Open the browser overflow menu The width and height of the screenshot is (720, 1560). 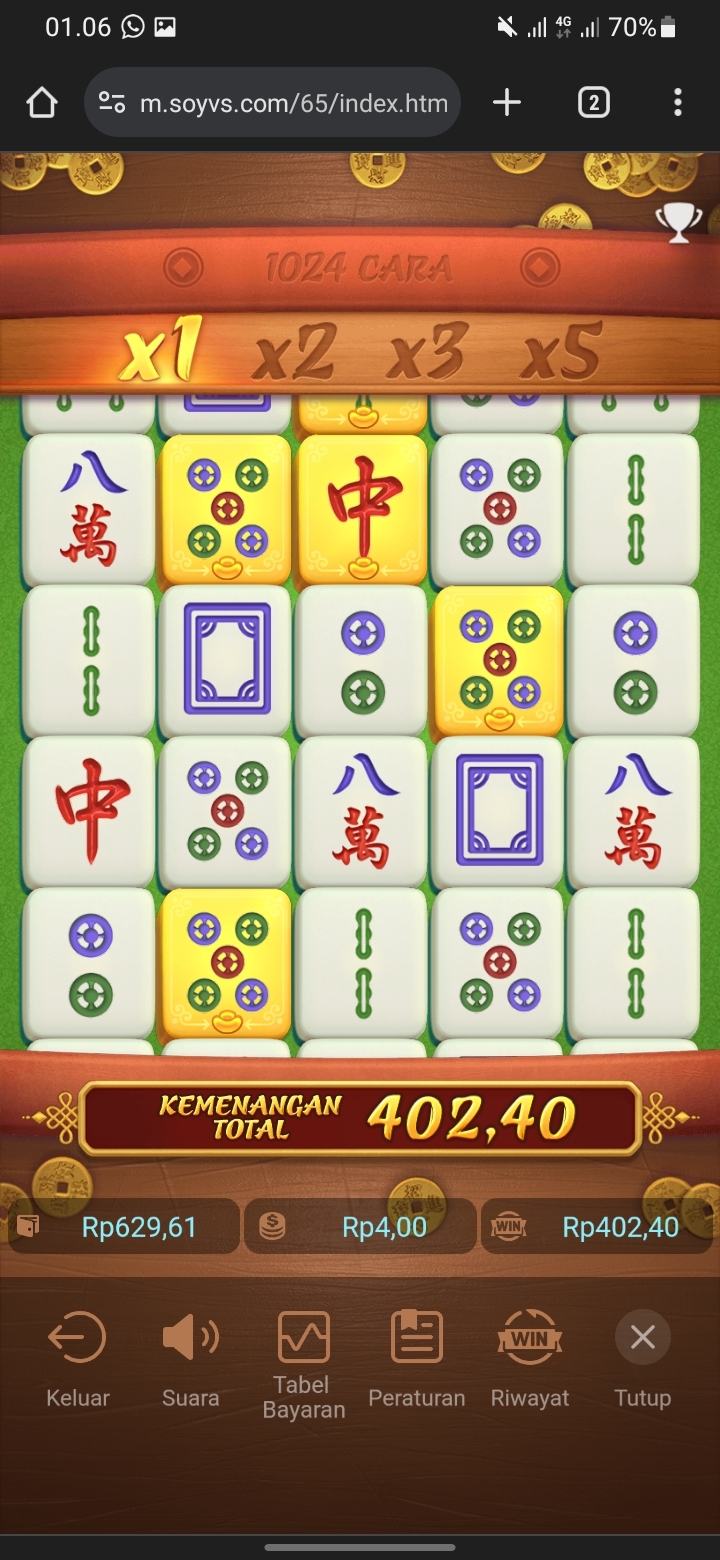678,102
